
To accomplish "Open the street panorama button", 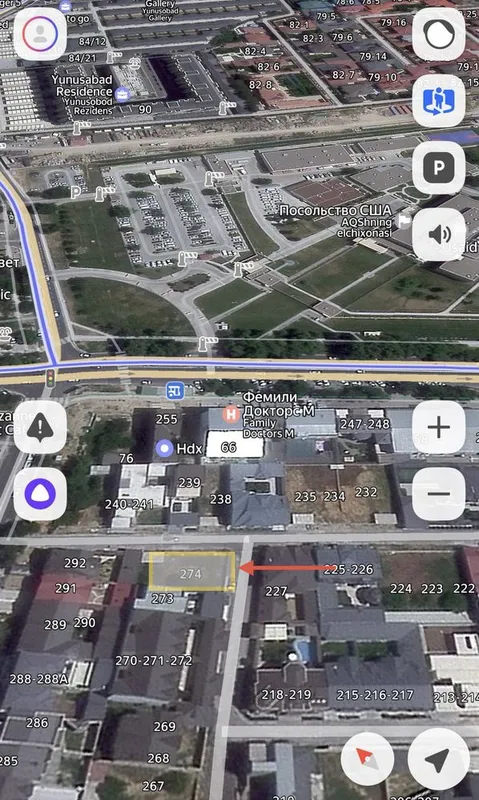I will pyautogui.click(x=439, y=101).
